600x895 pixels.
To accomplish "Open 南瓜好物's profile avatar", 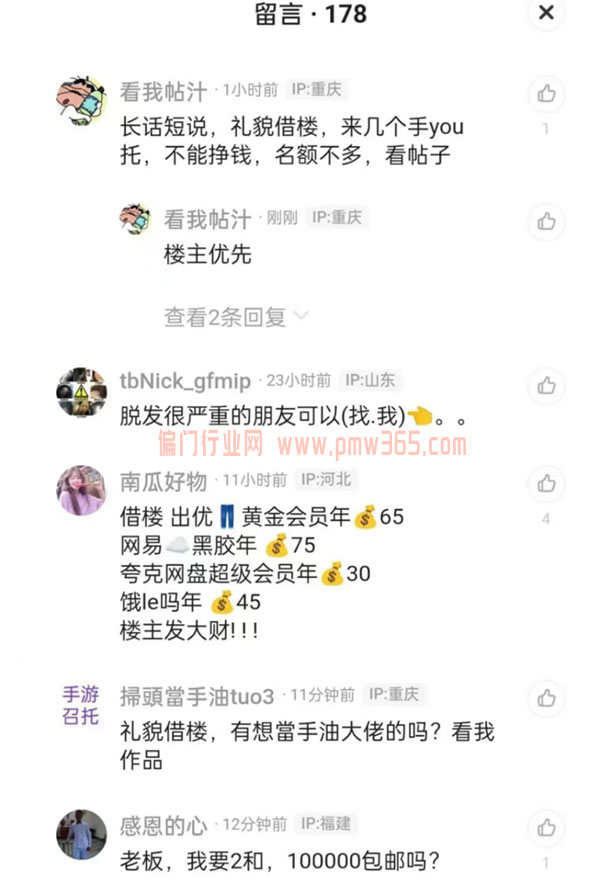I will point(81,490).
